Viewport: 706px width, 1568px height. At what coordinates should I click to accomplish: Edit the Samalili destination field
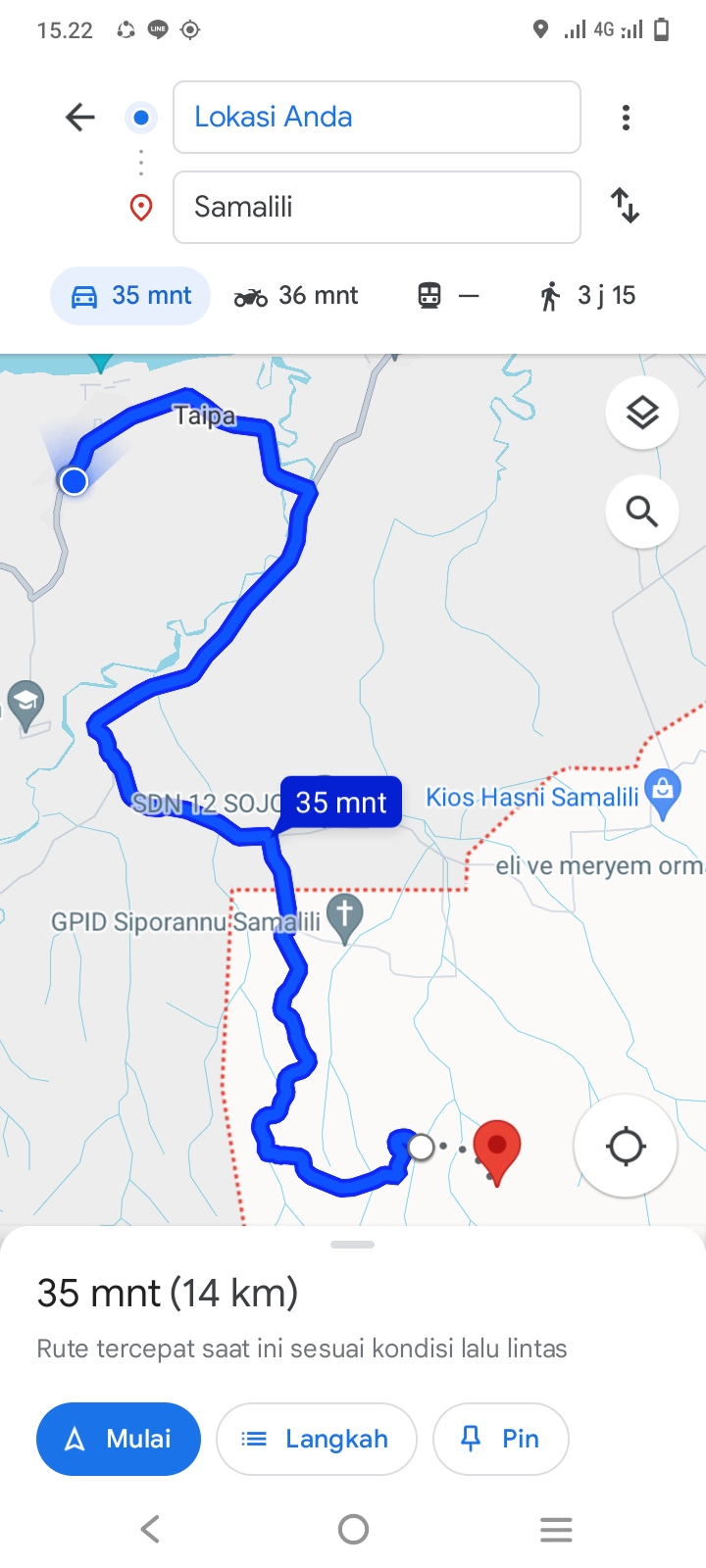(377, 207)
